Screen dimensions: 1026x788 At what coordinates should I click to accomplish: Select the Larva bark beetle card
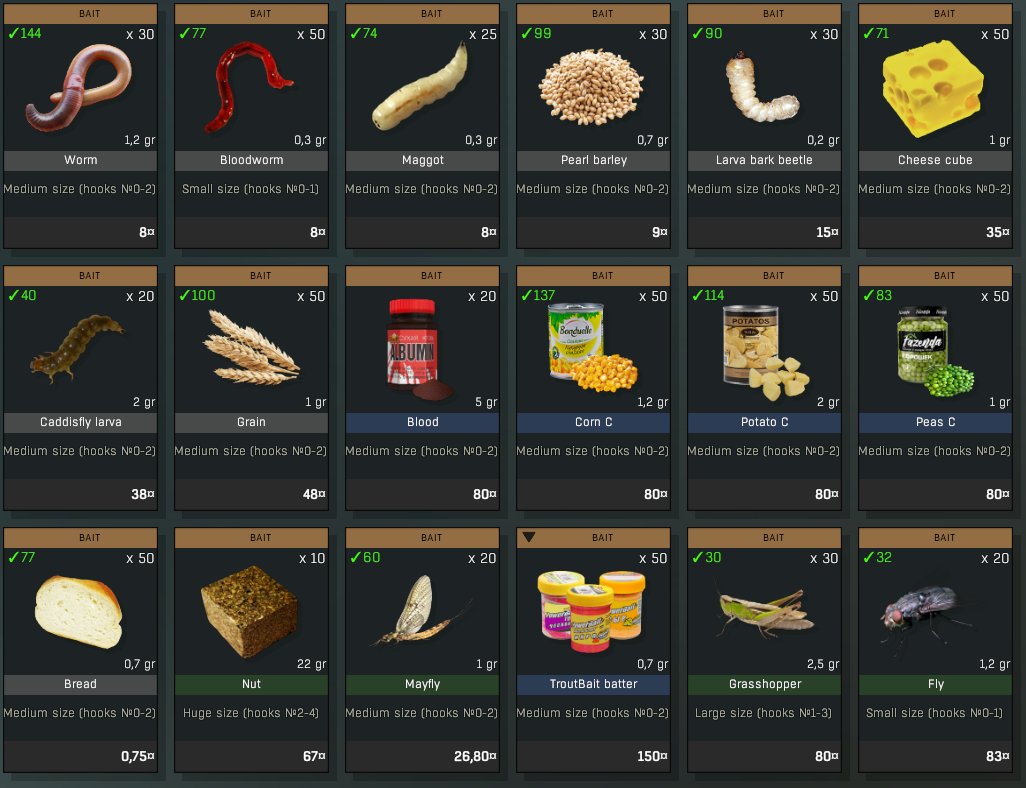764,100
